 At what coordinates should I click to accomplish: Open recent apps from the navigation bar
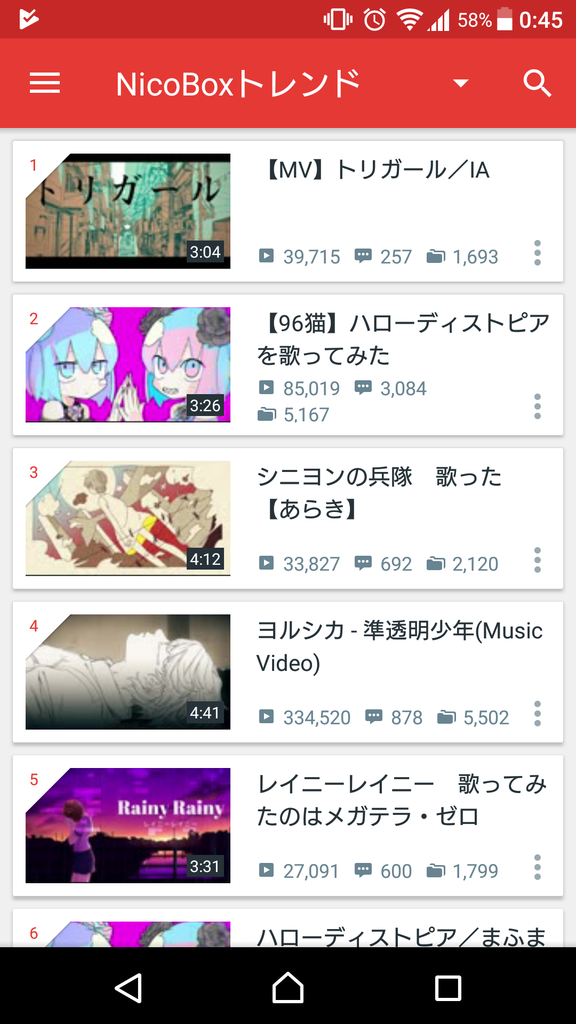pyautogui.click(x=448, y=987)
